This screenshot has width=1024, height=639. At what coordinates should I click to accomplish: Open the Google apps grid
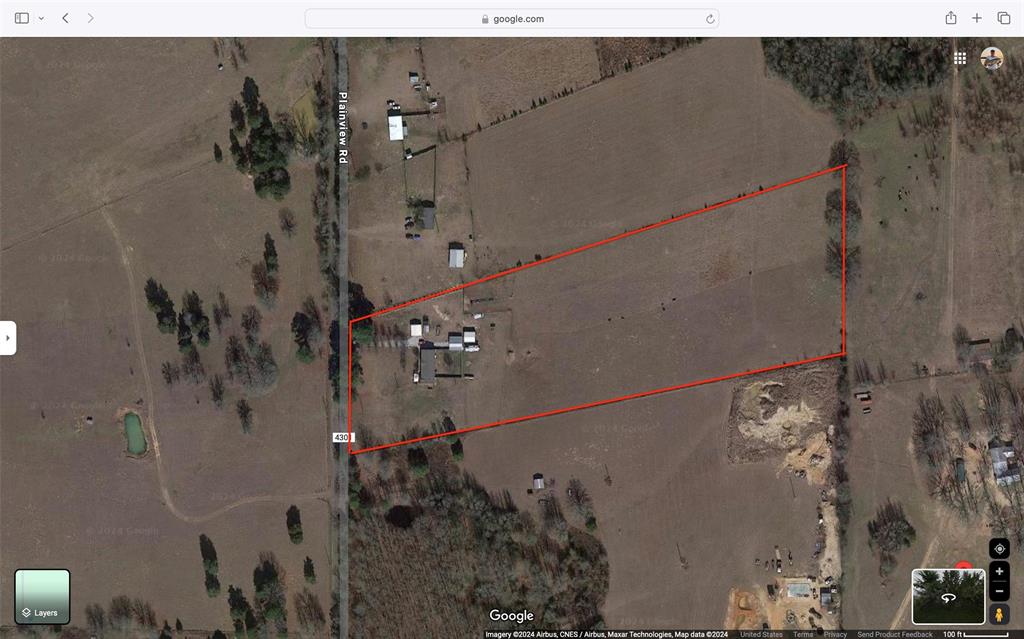click(960, 58)
